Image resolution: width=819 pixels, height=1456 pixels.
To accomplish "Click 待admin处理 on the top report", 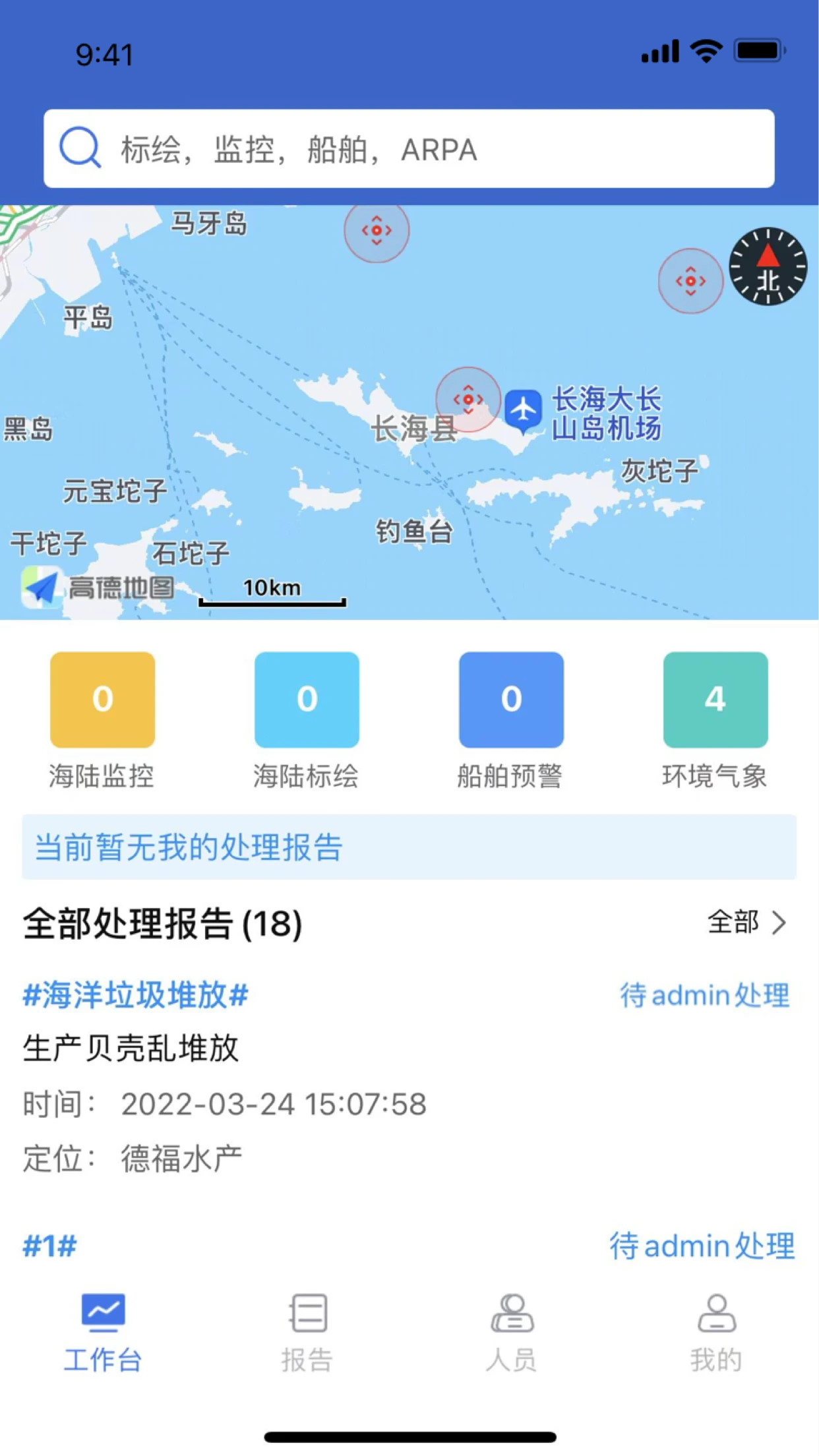I will [x=706, y=996].
